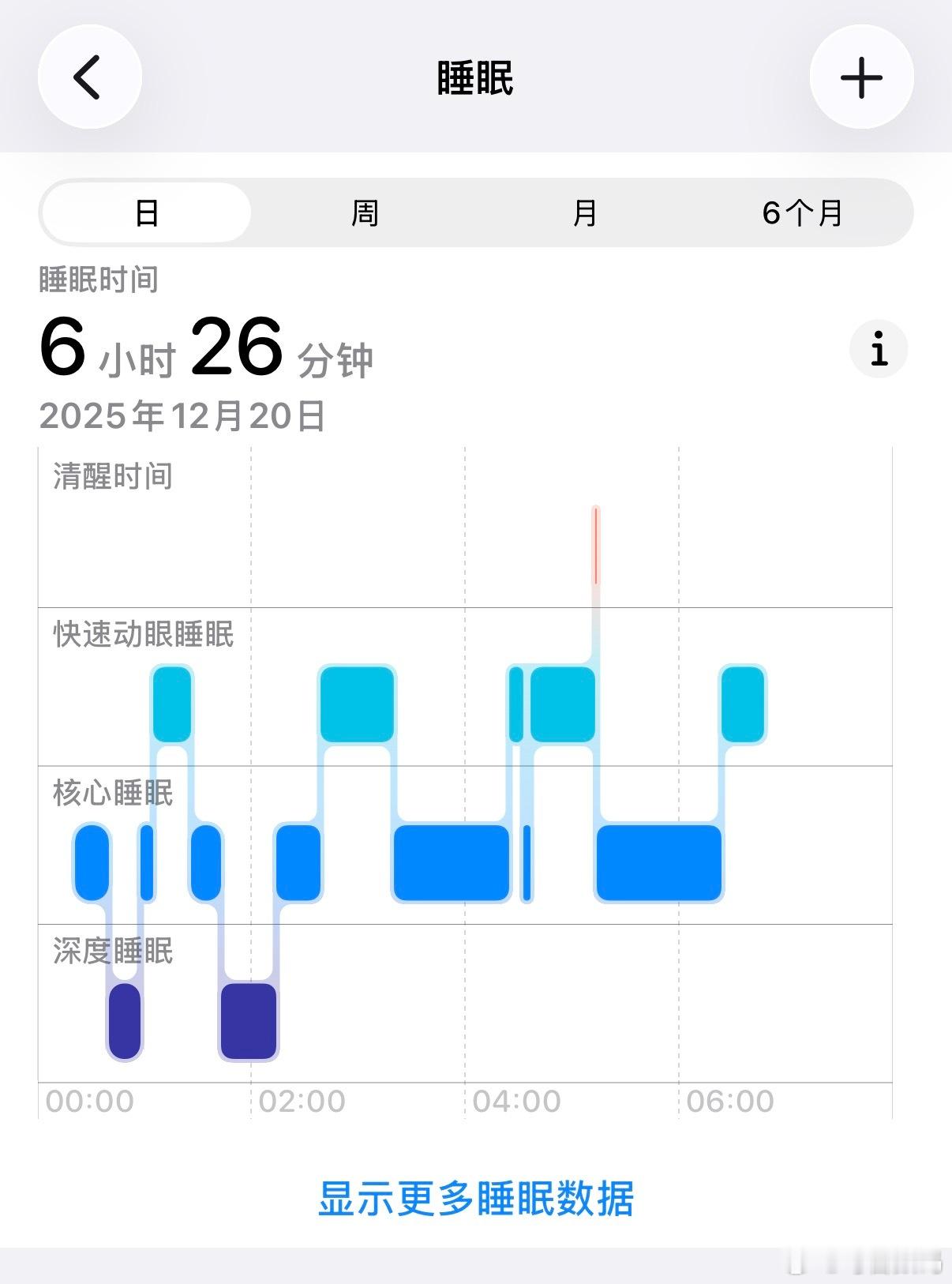
Task: Select the deep sleep block near 02:00
Action: (249, 1023)
